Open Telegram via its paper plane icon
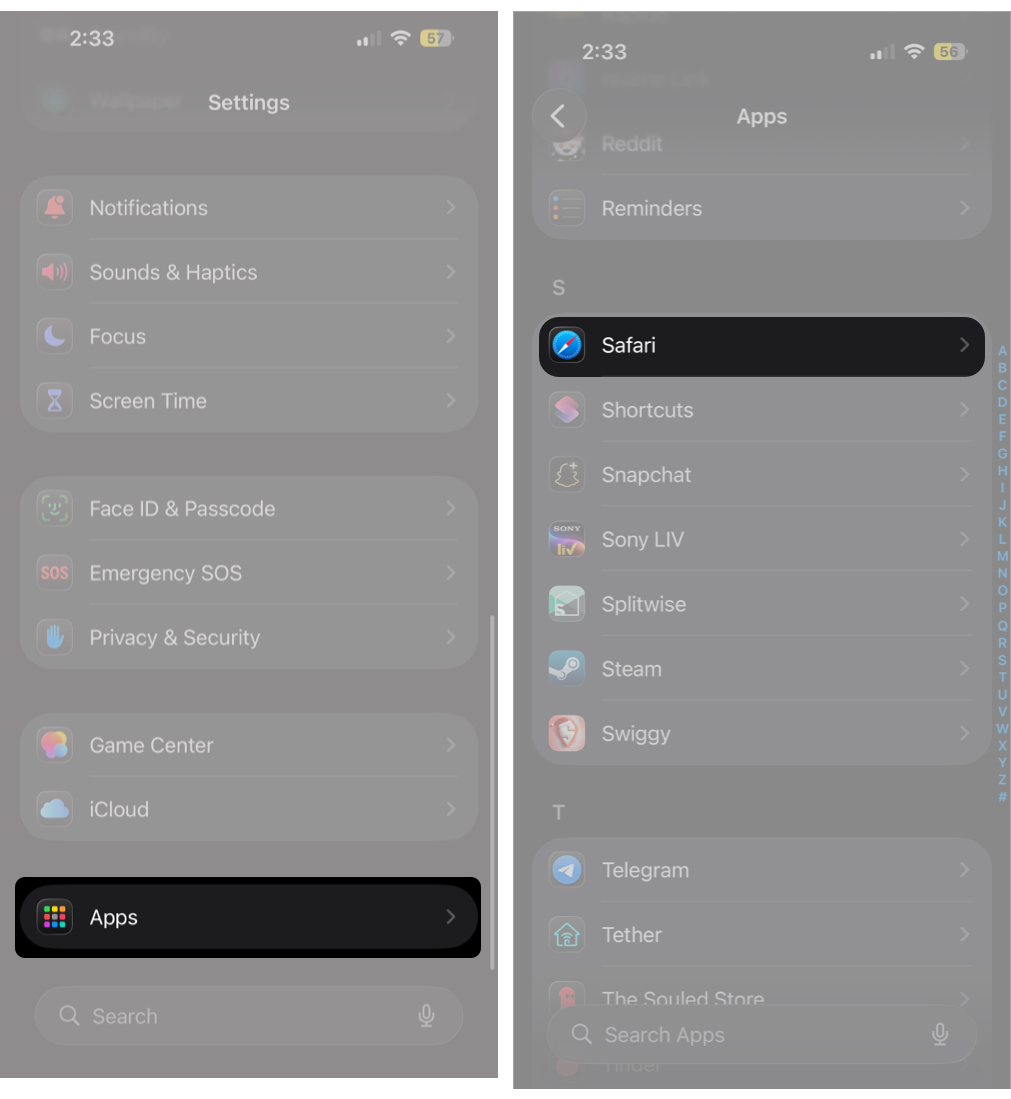The image size is (1011, 1099). 566,870
